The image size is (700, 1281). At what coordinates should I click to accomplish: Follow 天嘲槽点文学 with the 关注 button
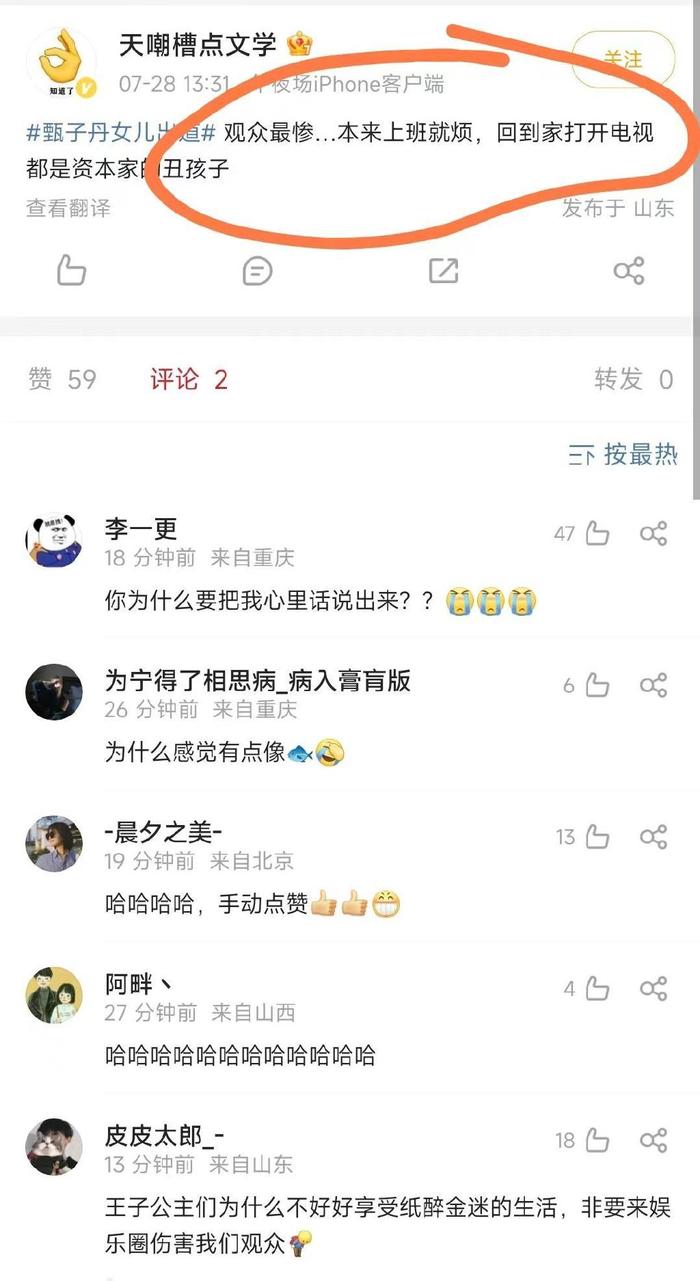coord(622,60)
